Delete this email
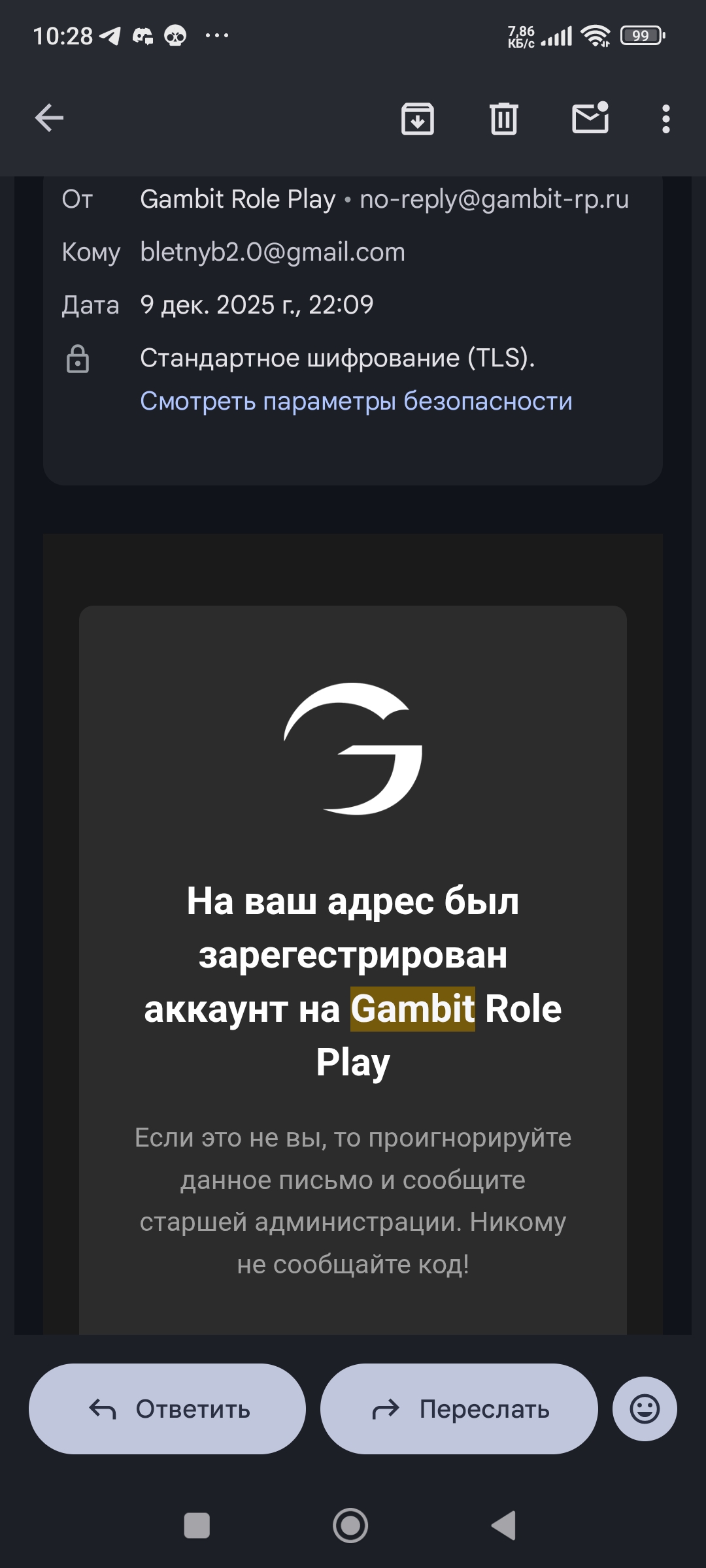Screen dimensions: 706x1568 click(503, 119)
